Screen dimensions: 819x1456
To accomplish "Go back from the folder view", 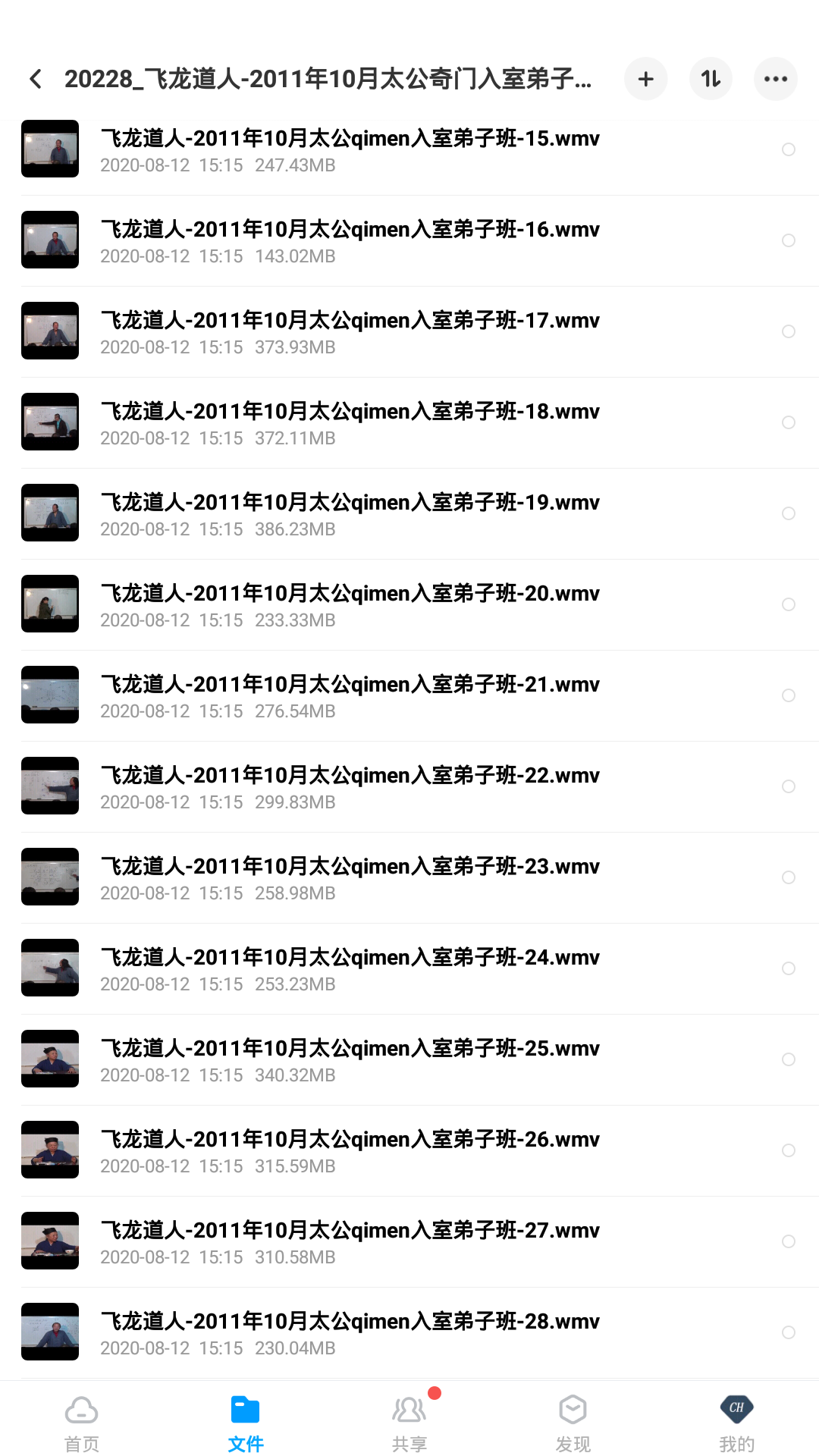I will point(36,79).
